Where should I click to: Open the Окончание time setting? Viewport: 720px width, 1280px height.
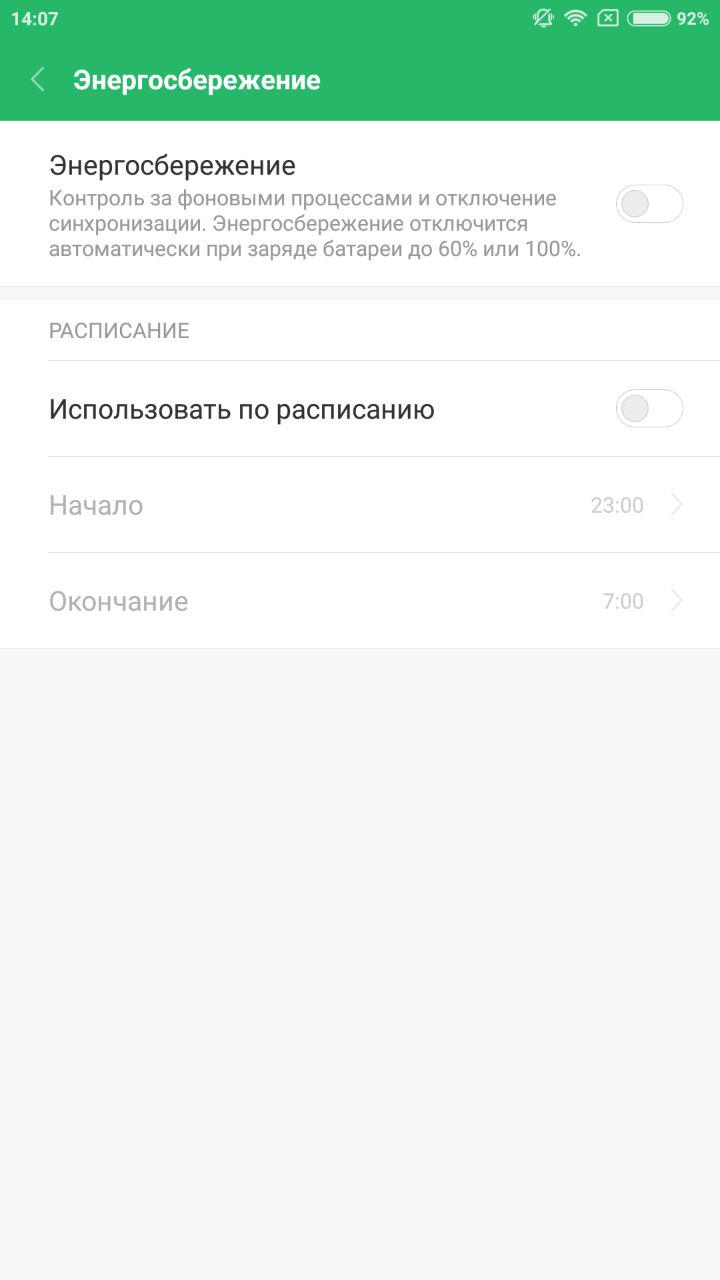click(x=360, y=601)
